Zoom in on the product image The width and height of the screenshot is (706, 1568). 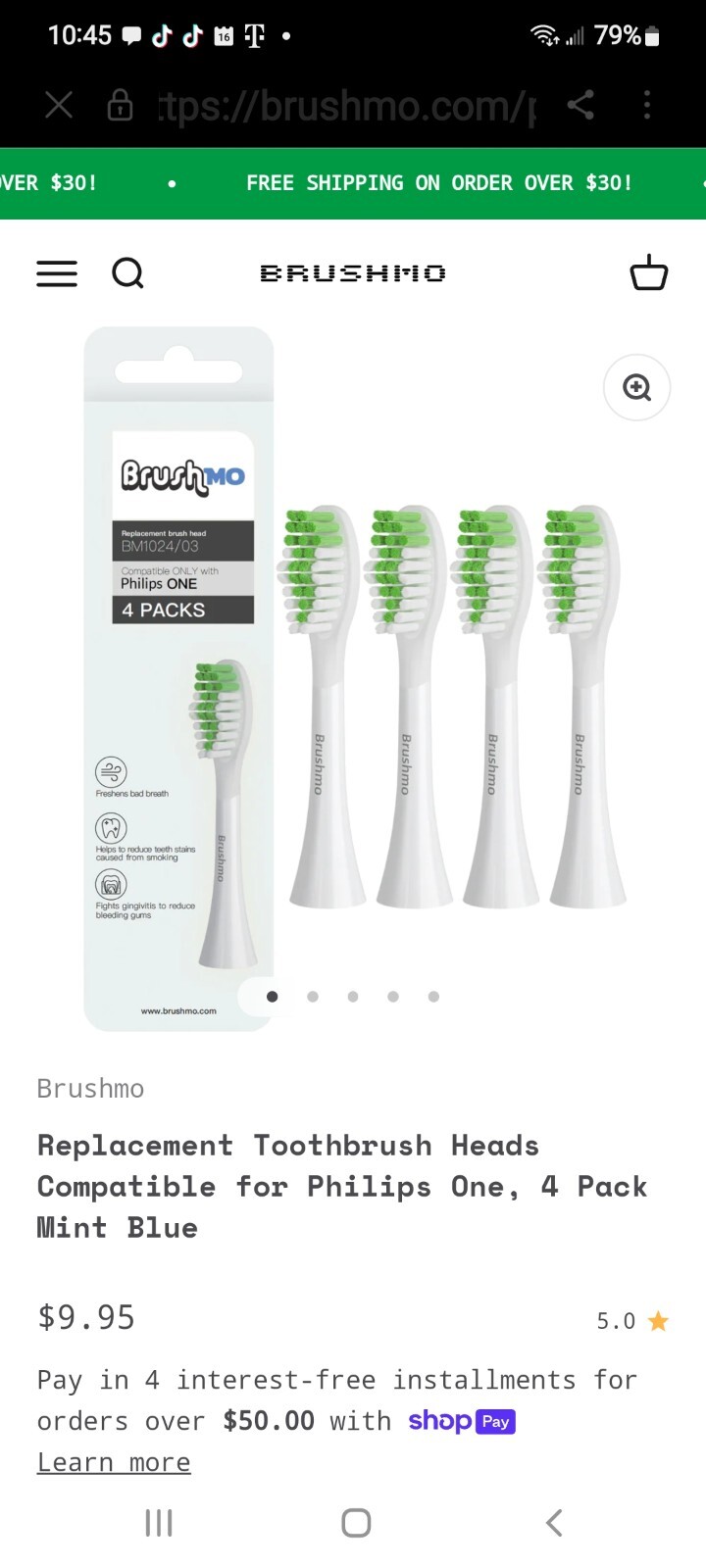pos(636,388)
